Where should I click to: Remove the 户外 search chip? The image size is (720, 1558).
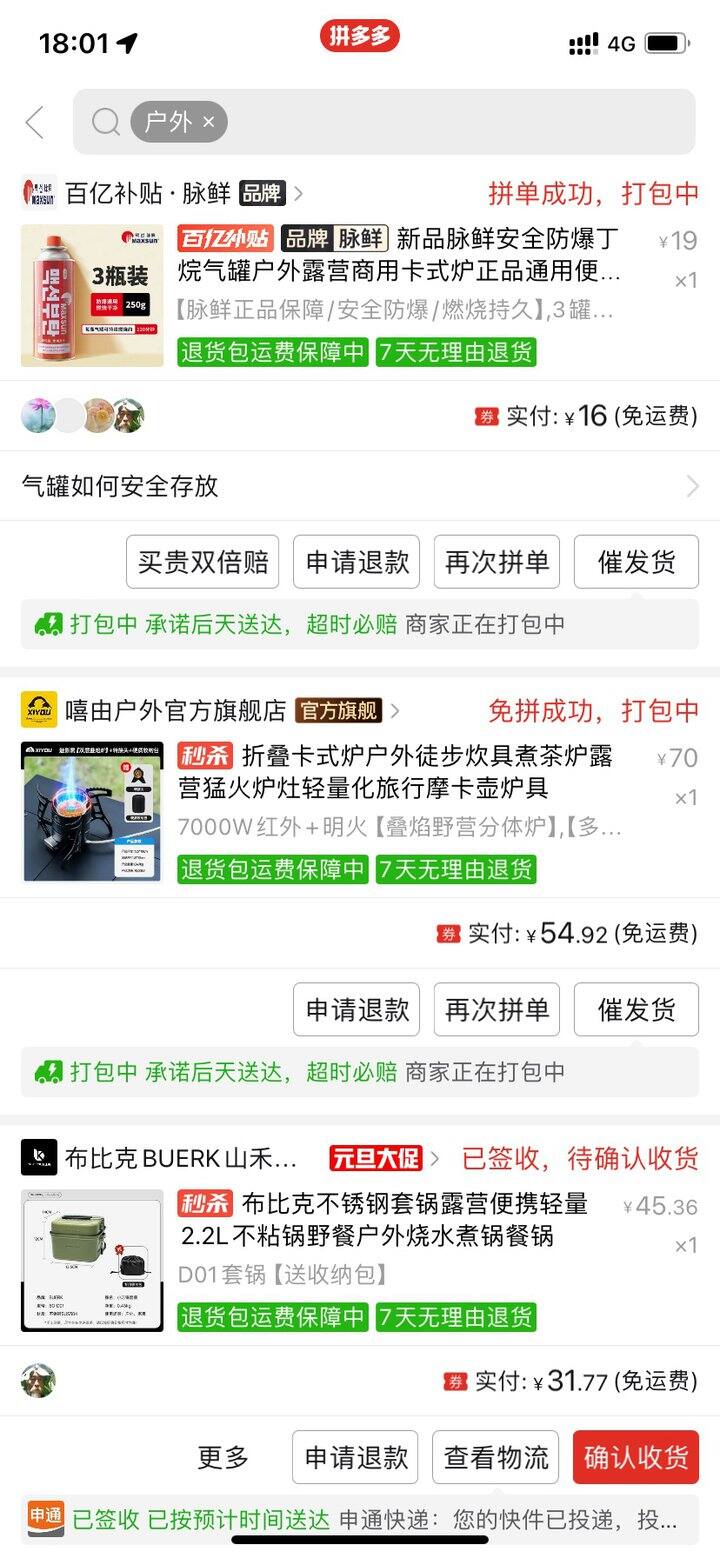[x=208, y=122]
